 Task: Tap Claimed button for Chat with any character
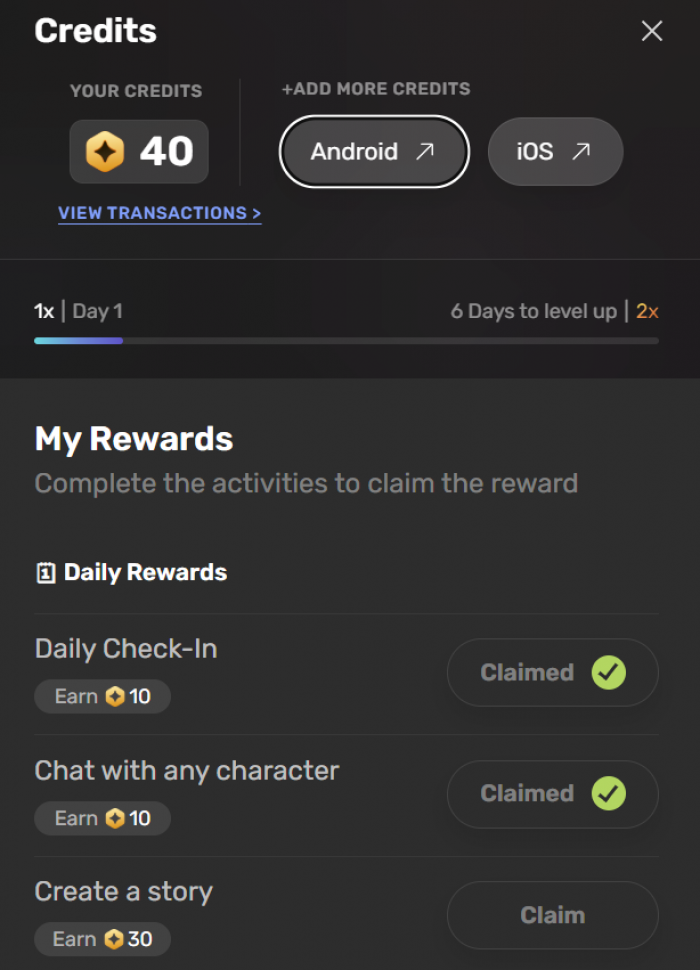[x=552, y=794]
